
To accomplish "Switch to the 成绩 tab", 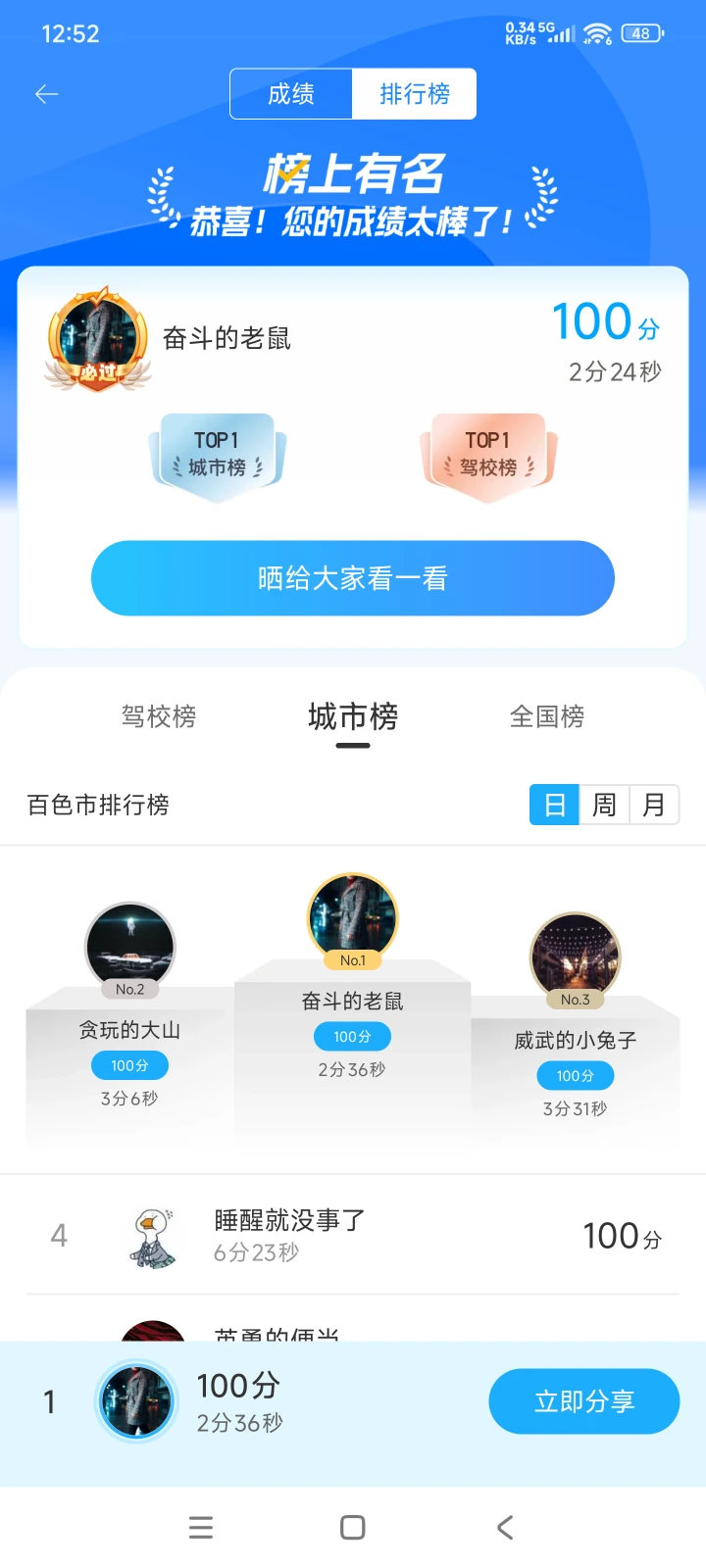I will (x=291, y=94).
